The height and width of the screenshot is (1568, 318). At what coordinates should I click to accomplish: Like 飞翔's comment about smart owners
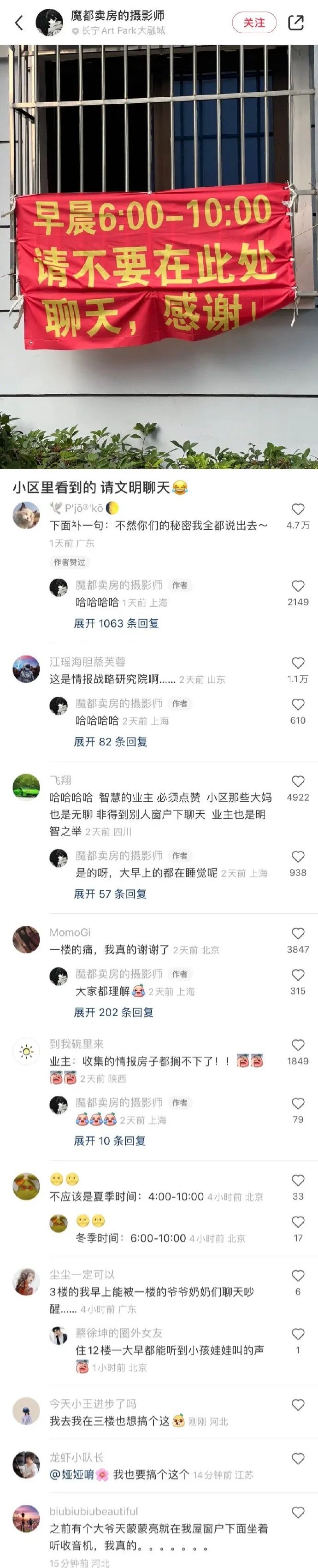298,781
